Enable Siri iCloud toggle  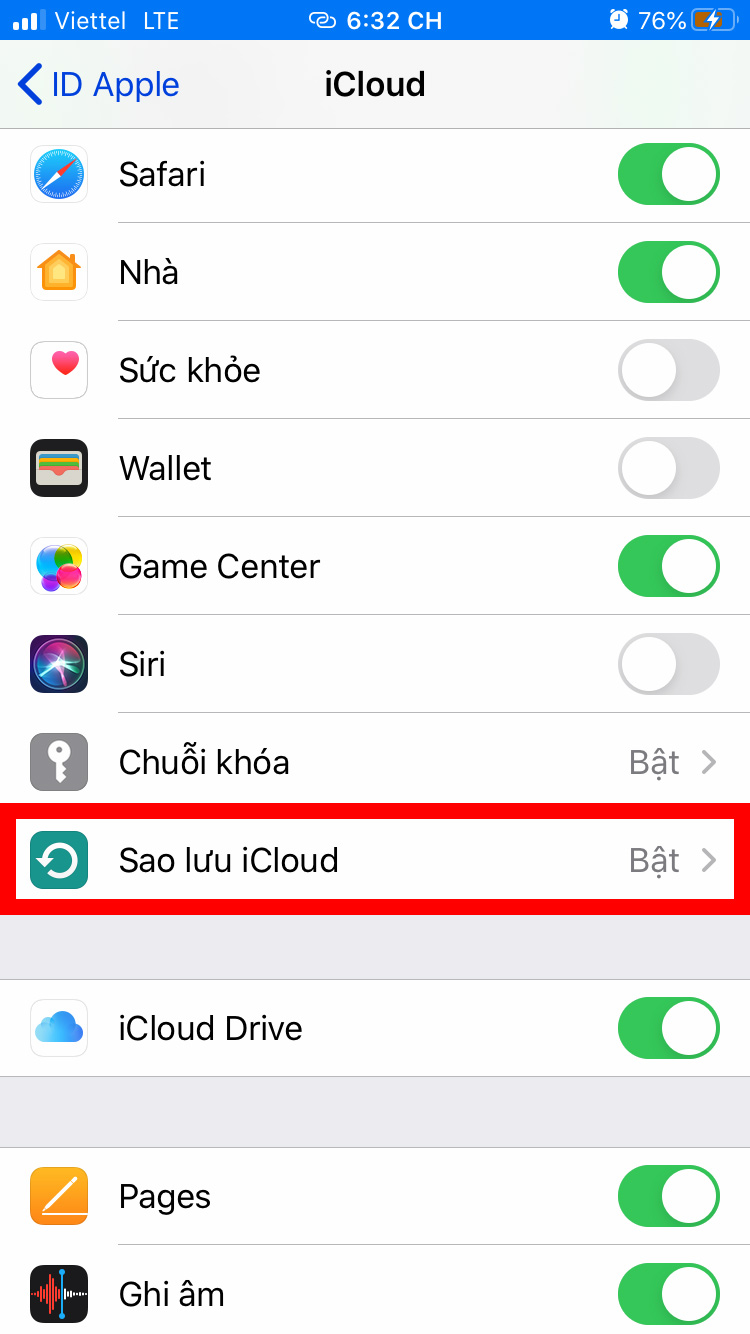tap(668, 664)
